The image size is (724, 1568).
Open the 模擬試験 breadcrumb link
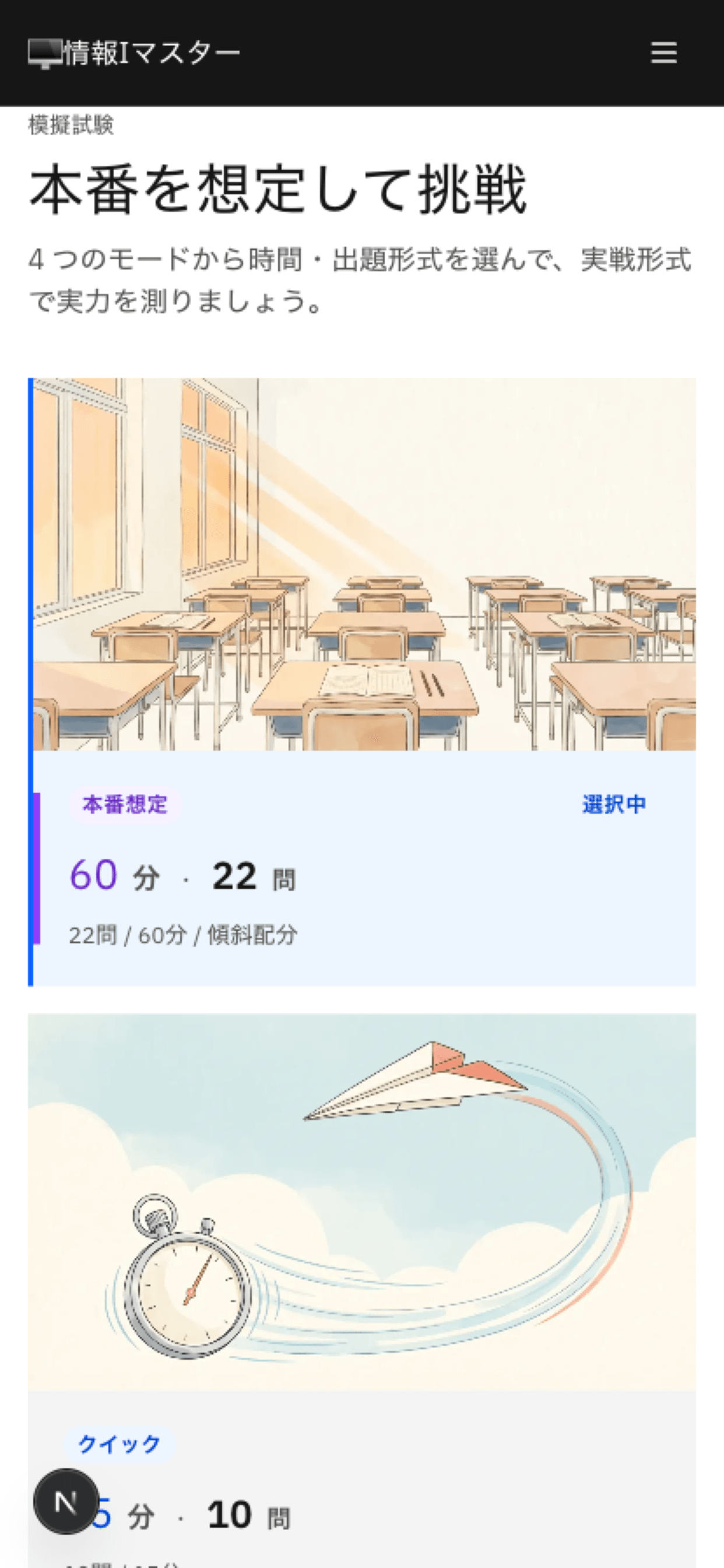pyautogui.click(x=71, y=127)
